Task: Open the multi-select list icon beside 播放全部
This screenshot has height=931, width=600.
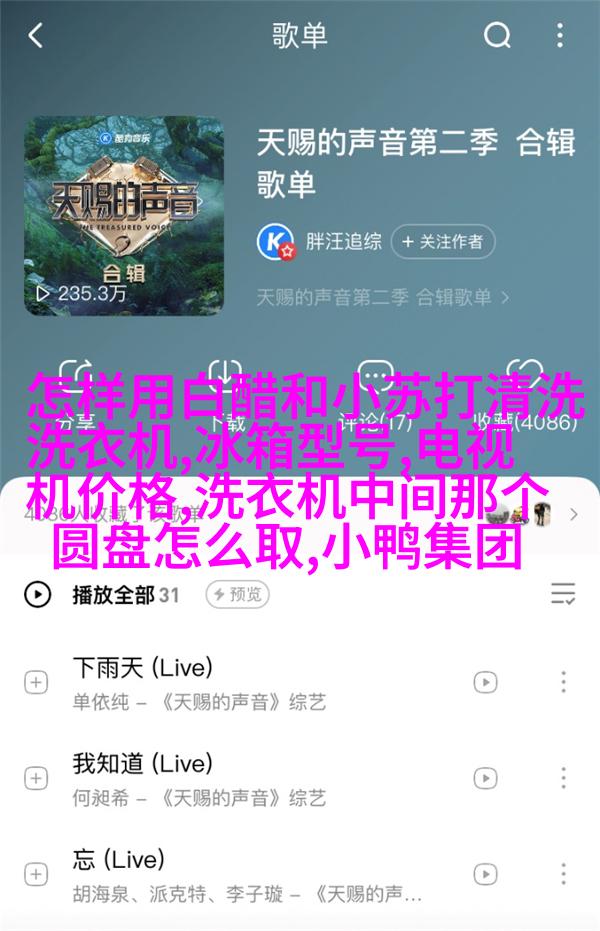Action: (563, 595)
